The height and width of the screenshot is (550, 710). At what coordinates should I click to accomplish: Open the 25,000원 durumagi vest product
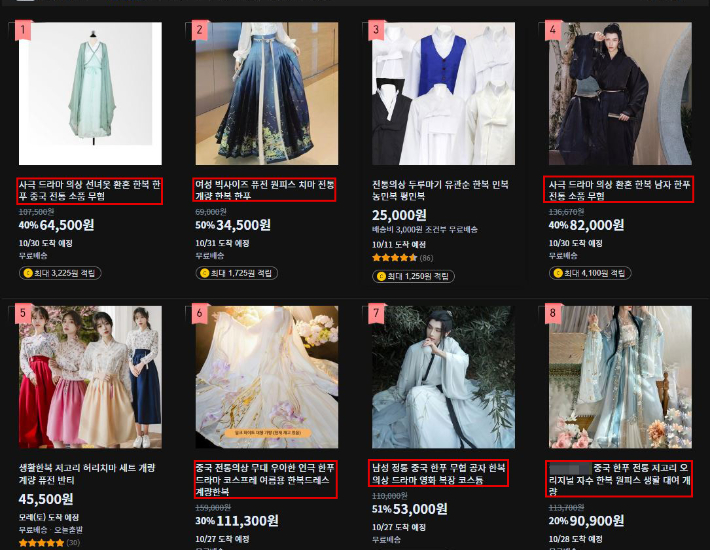tap(443, 94)
